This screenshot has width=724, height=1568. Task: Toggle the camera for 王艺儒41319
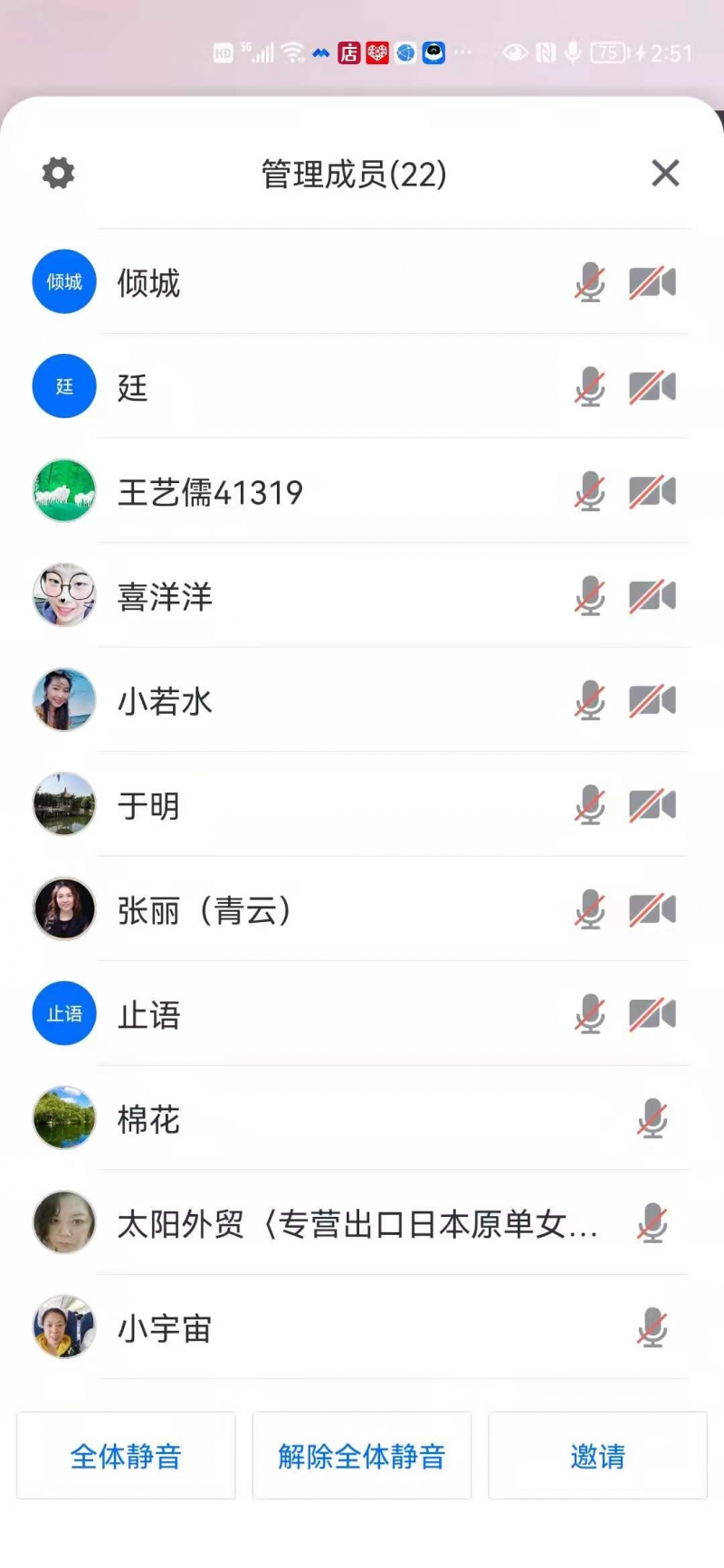click(x=653, y=492)
